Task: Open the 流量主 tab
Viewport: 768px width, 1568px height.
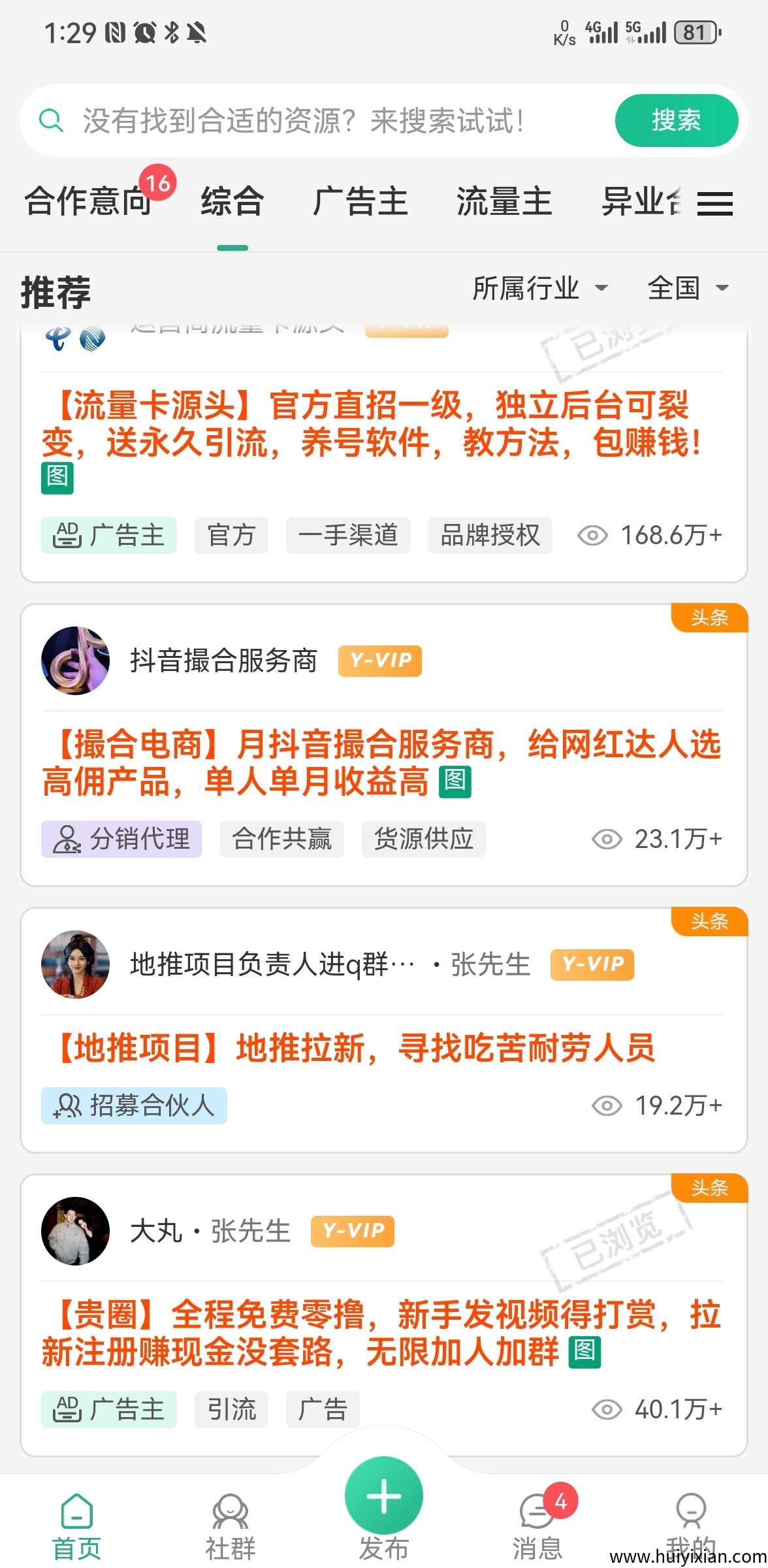Action: [504, 201]
